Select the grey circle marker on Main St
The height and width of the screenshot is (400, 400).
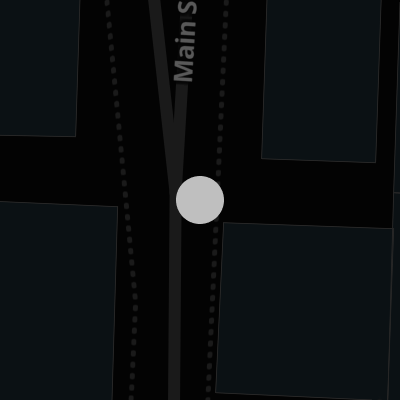(200, 200)
